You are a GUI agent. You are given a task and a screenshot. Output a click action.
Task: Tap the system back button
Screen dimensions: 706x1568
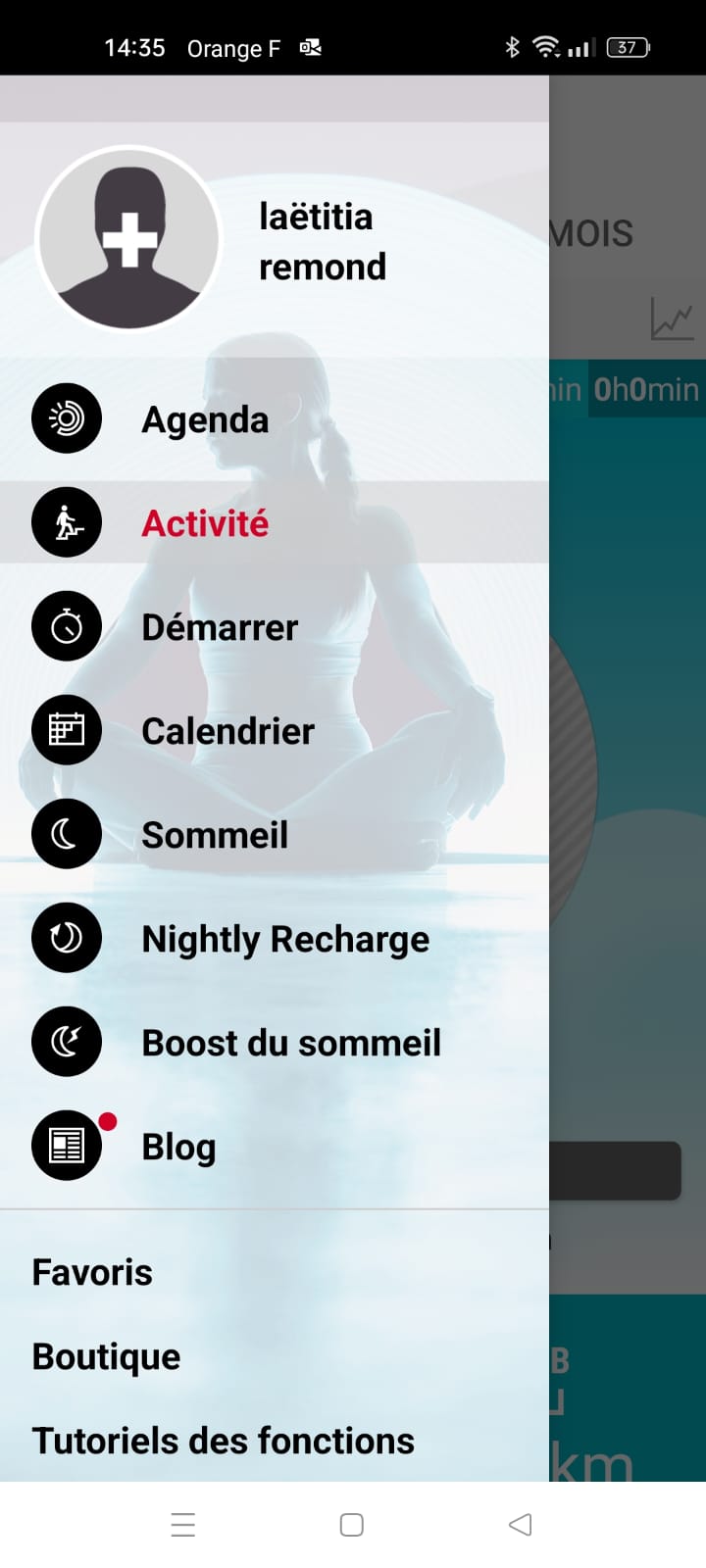521,1525
